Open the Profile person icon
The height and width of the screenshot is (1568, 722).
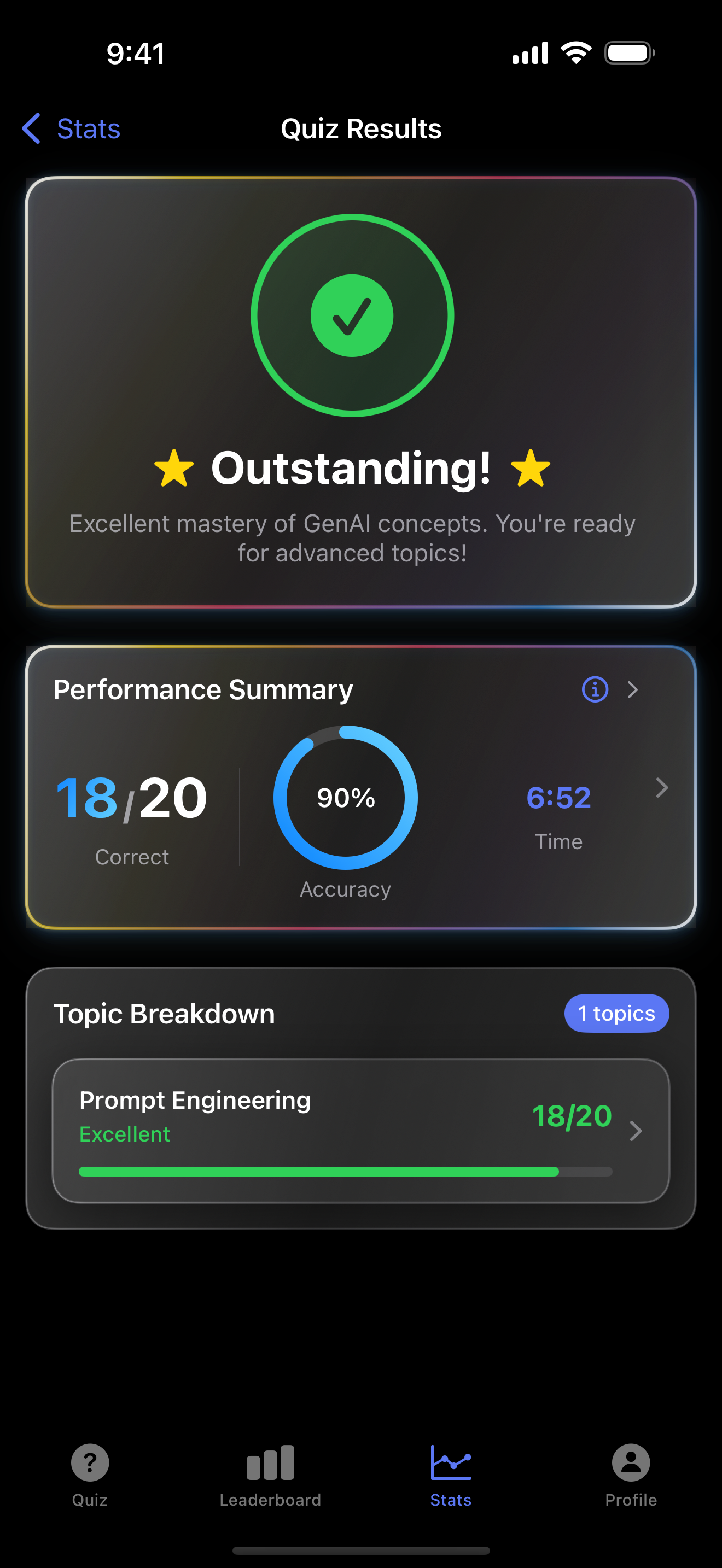pos(630,1461)
